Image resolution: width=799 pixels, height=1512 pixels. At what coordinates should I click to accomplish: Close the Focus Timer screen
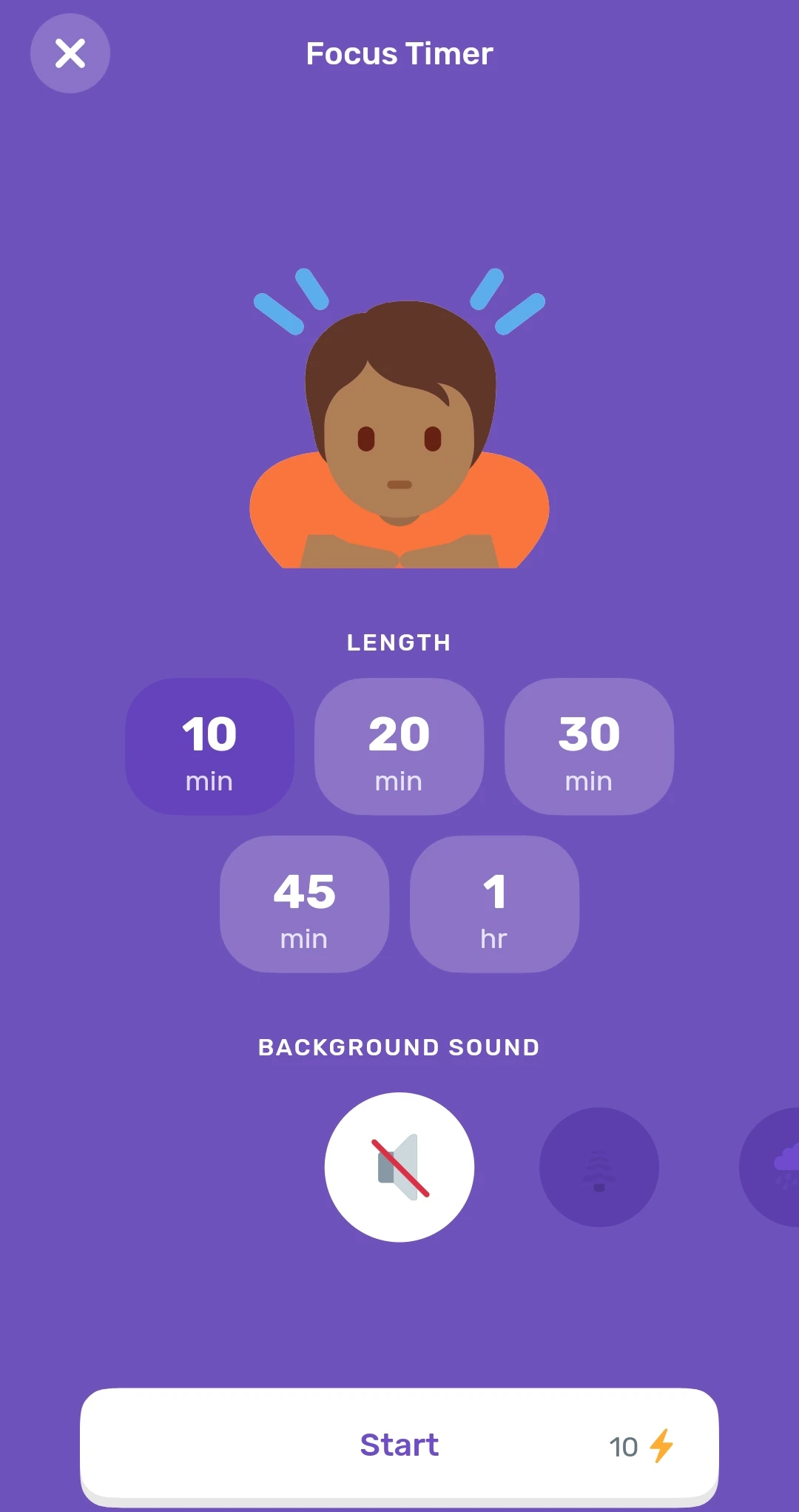click(x=70, y=53)
